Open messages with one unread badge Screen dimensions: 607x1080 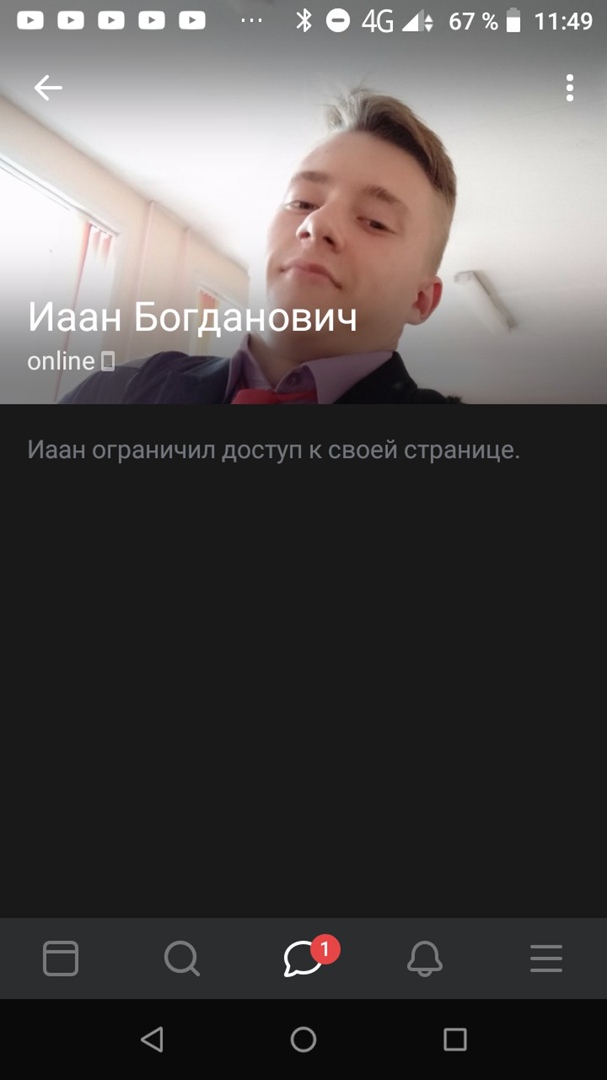tap(304, 959)
